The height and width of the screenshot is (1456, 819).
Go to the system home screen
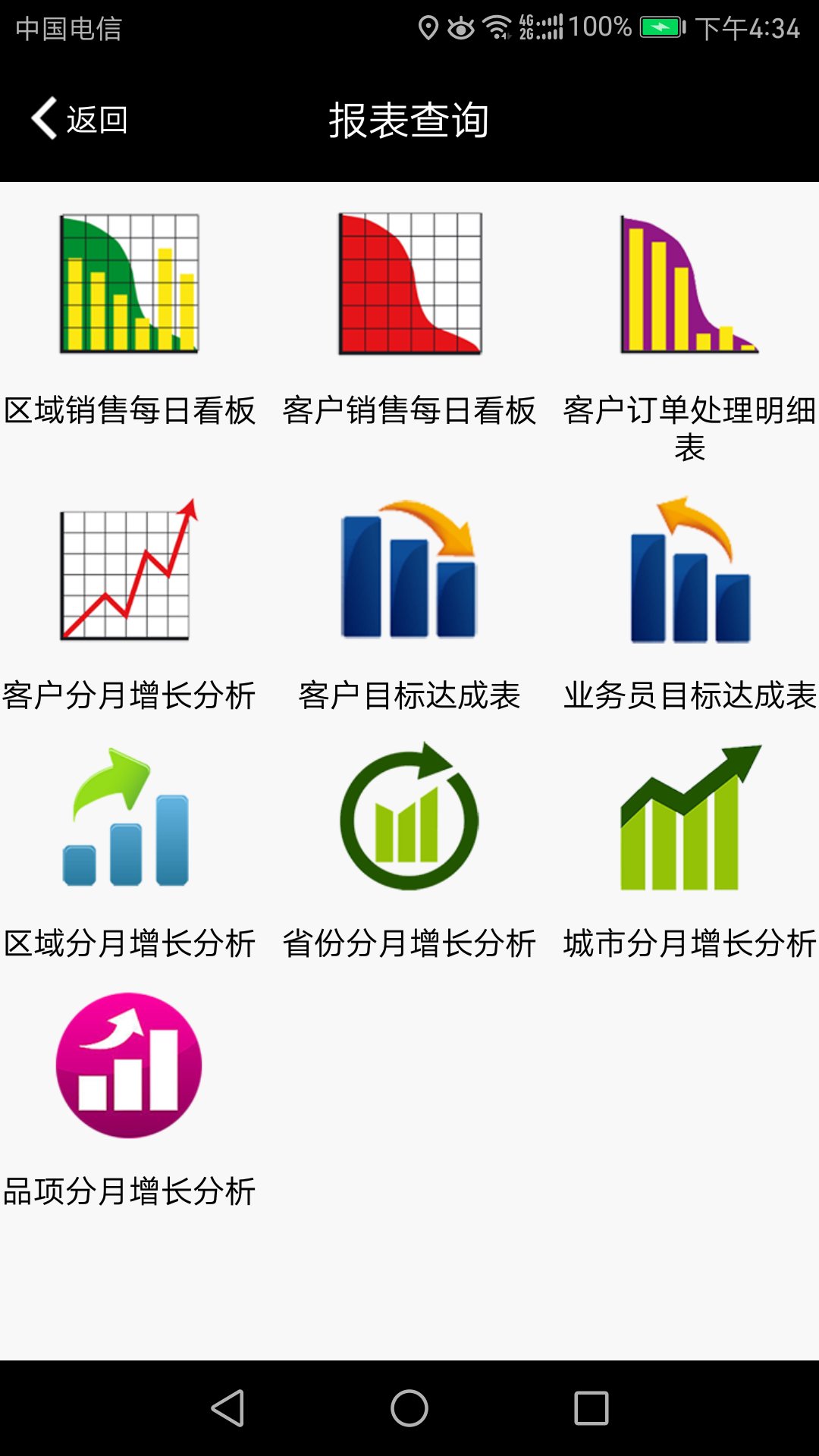coord(409,1408)
